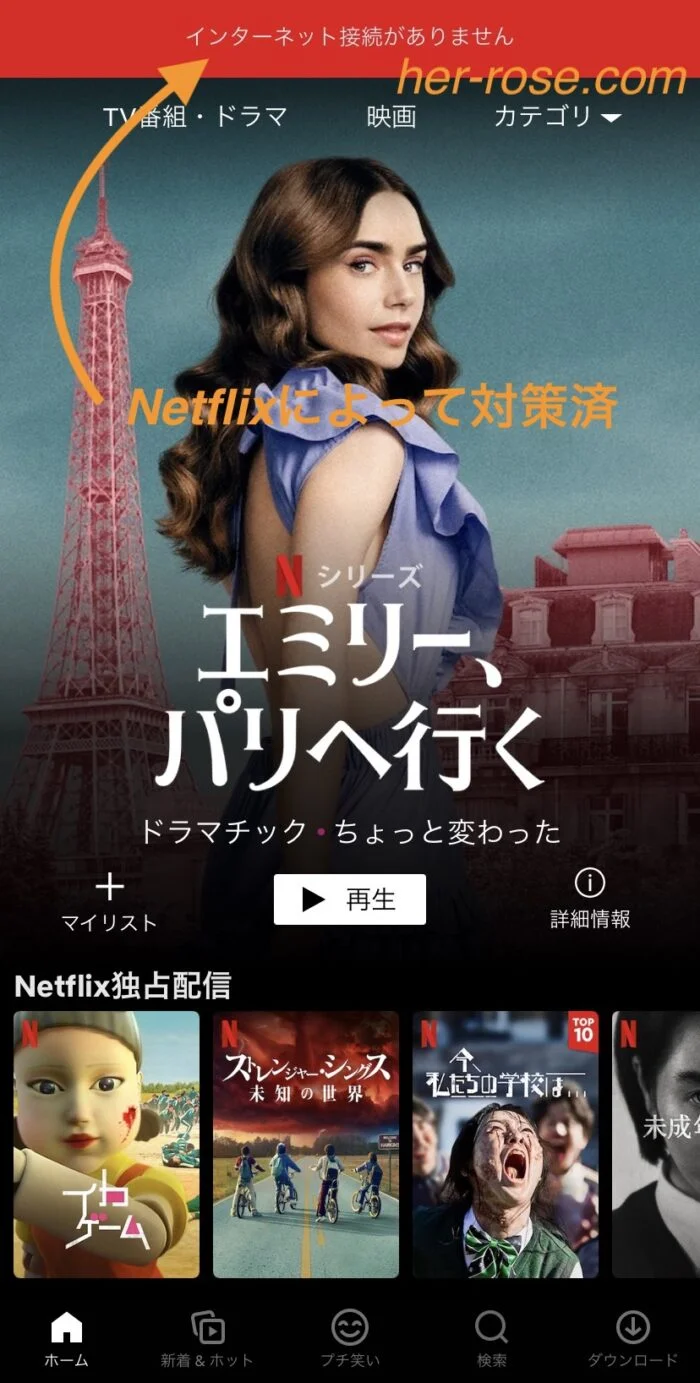
Task: Open the 検索 tab
Action: coord(491,1340)
